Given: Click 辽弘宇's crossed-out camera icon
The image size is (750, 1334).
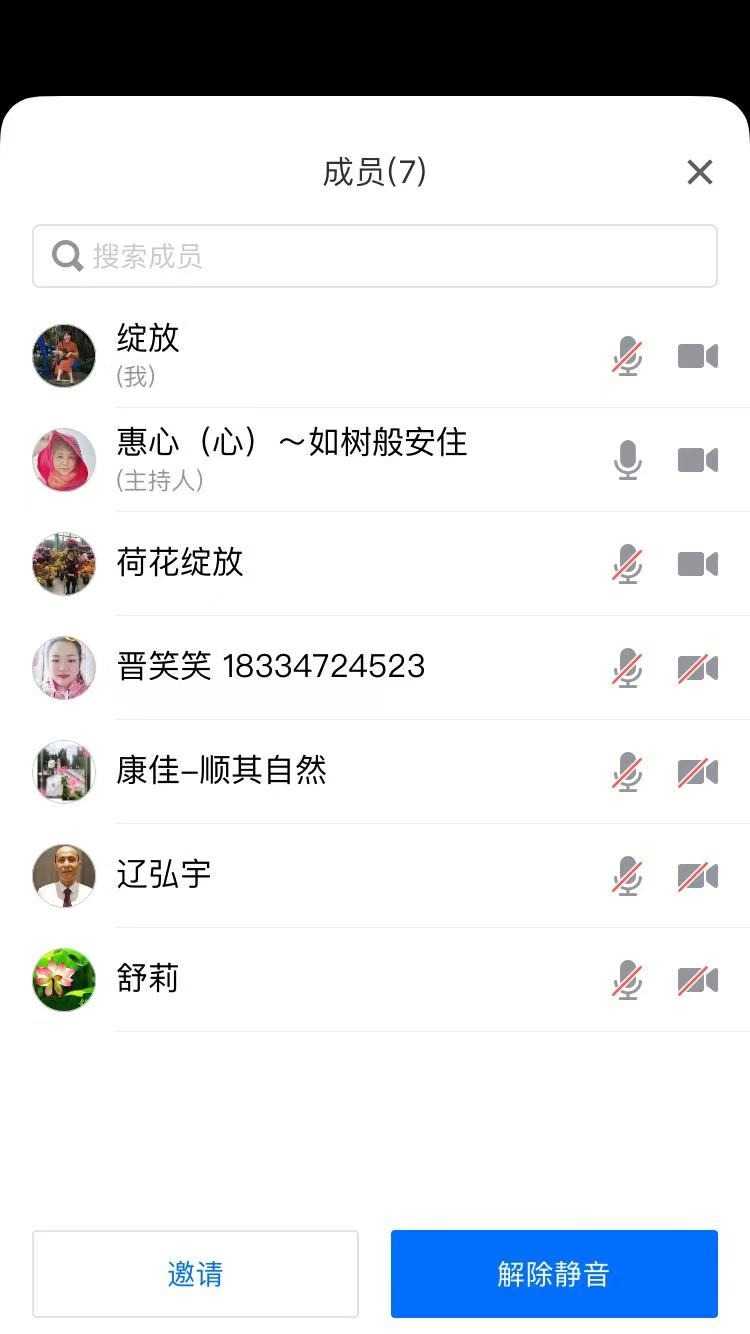Looking at the screenshot, I should pyautogui.click(x=697, y=876).
